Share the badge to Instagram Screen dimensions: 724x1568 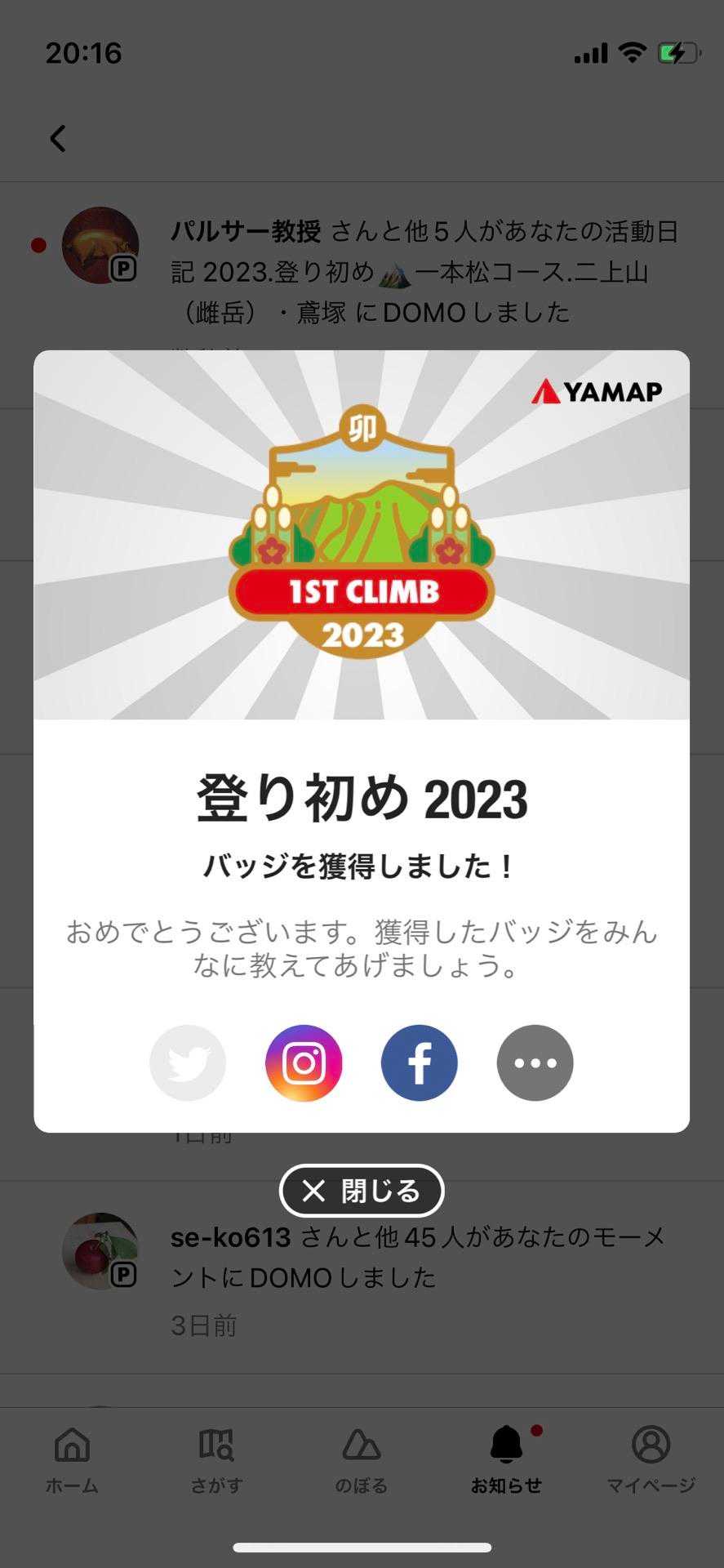(304, 1062)
